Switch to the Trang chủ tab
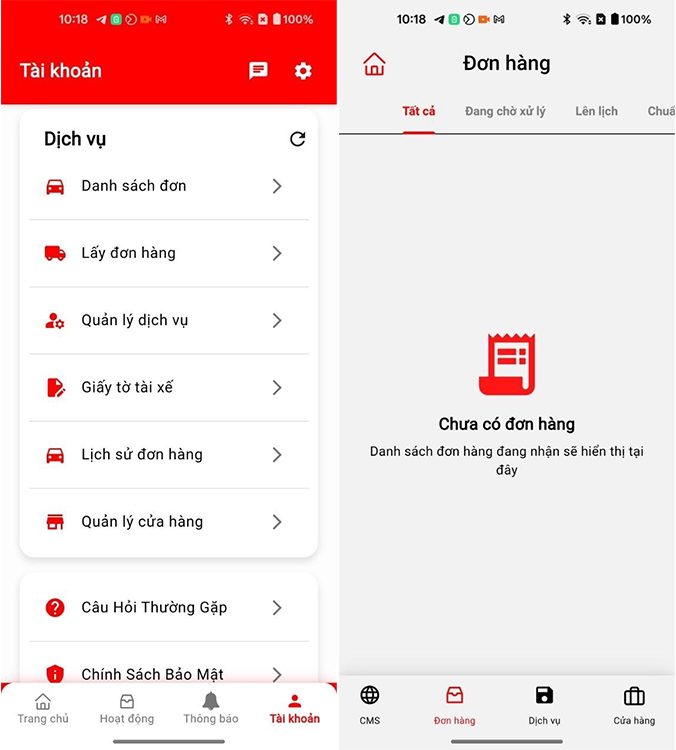This screenshot has height=750, width=676. point(42,708)
